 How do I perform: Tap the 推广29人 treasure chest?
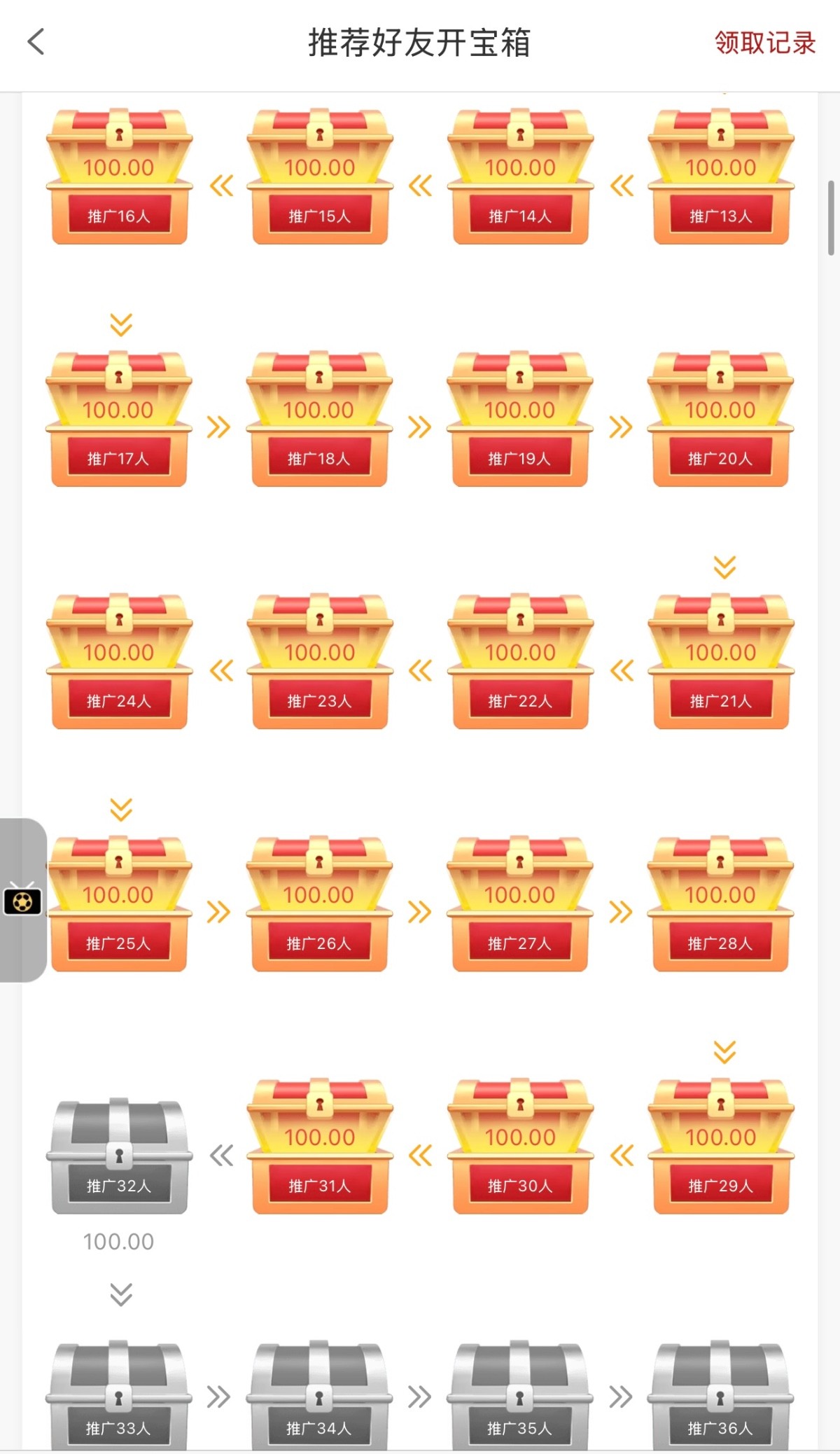(721, 1146)
